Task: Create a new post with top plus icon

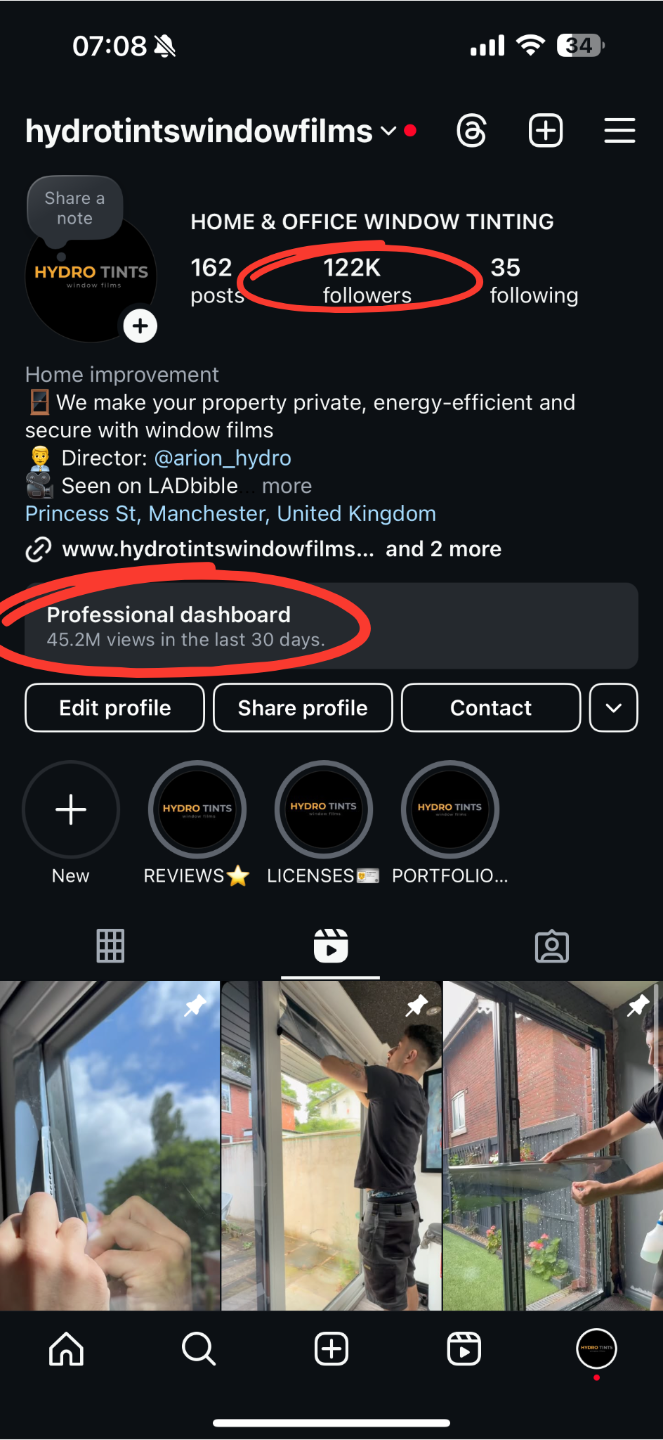Action: click(546, 131)
